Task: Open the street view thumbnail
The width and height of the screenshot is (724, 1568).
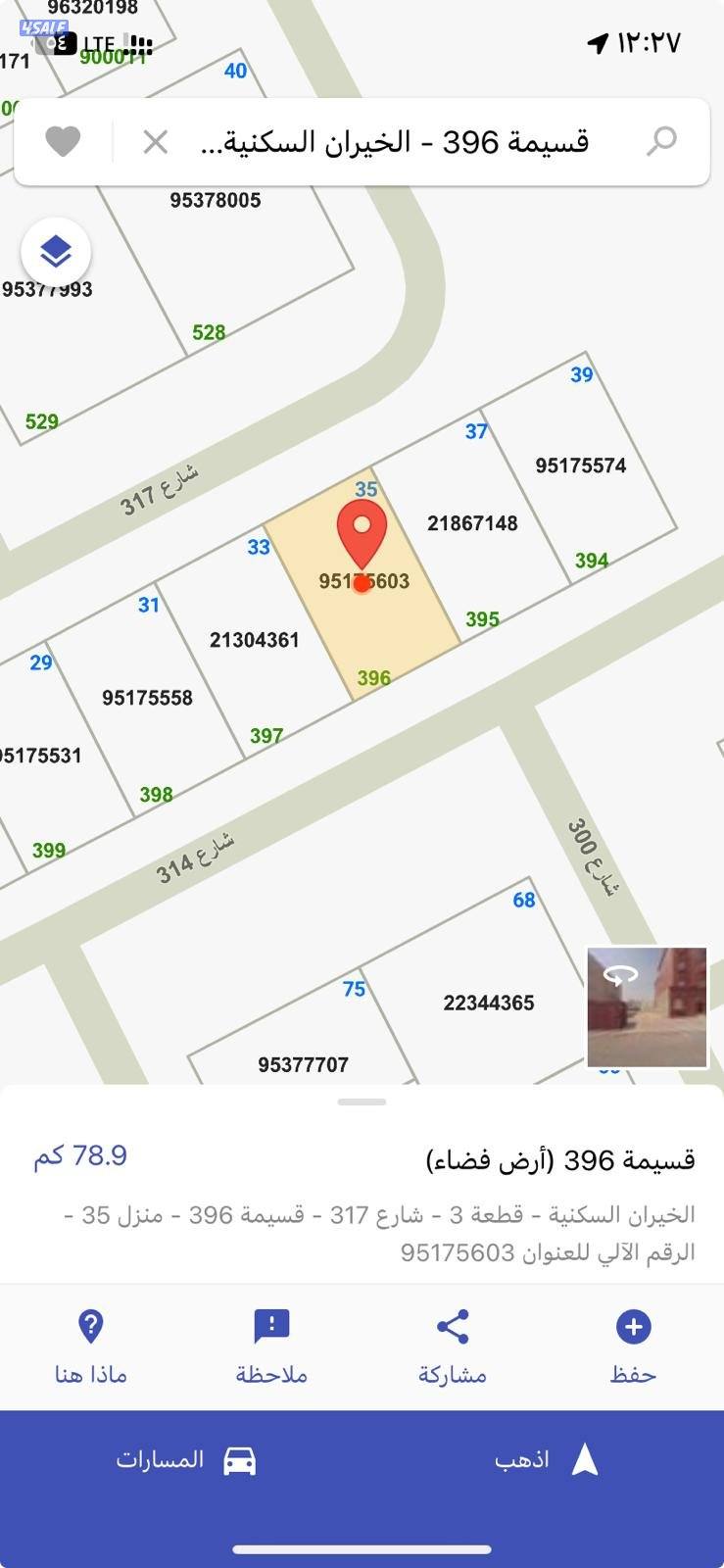Action: point(647,1006)
